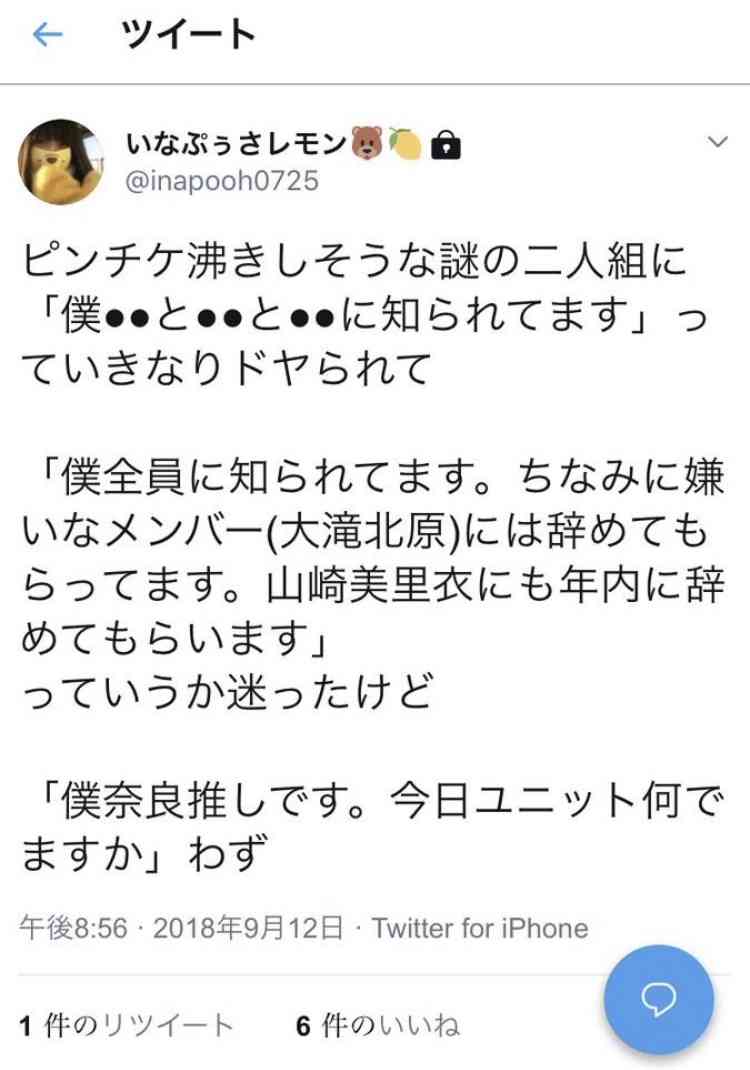This screenshot has width=750, height=1070.
Task: Open the @inapooh0725 profile
Action: coord(221,180)
